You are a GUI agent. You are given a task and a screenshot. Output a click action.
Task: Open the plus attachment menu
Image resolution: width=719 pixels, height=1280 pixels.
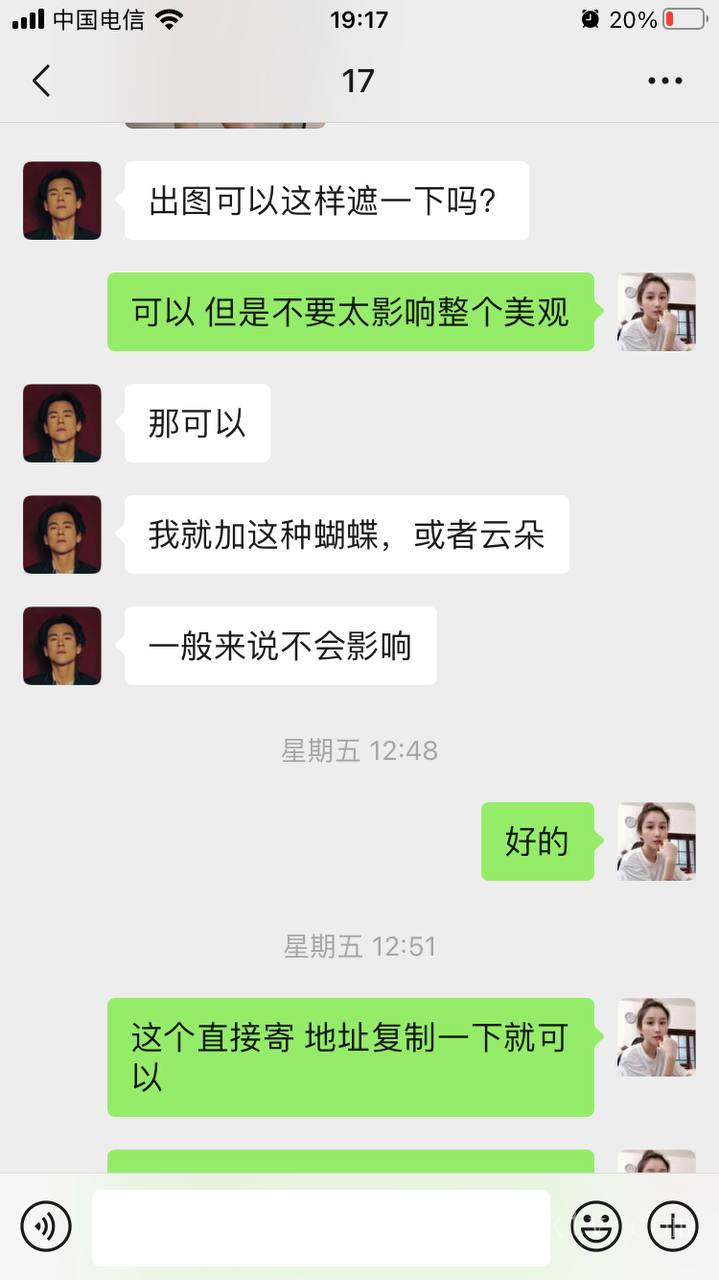pyautogui.click(x=672, y=1226)
